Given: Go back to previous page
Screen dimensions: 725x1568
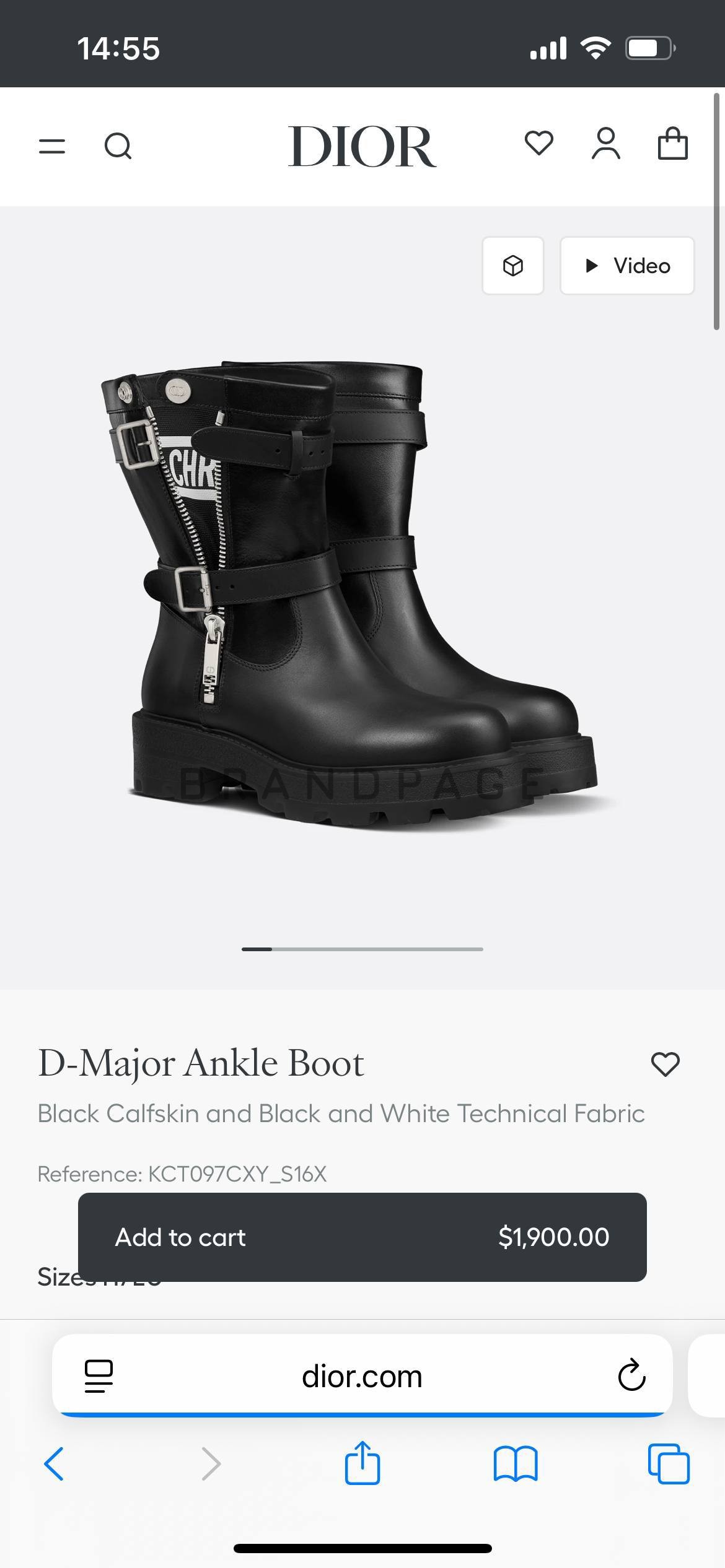Looking at the screenshot, I should pos(54,1464).
